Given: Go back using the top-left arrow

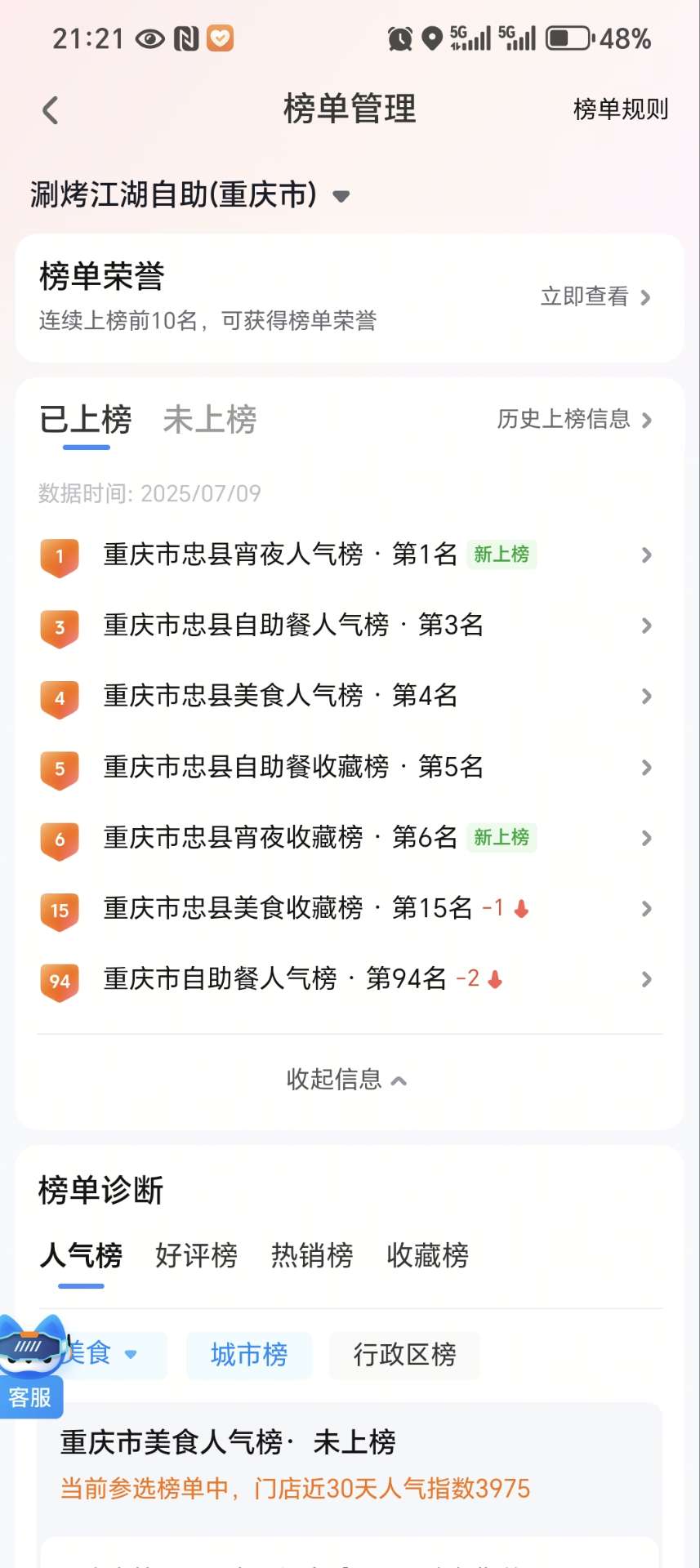Looking at the screenshot, I should coord(51,110).
